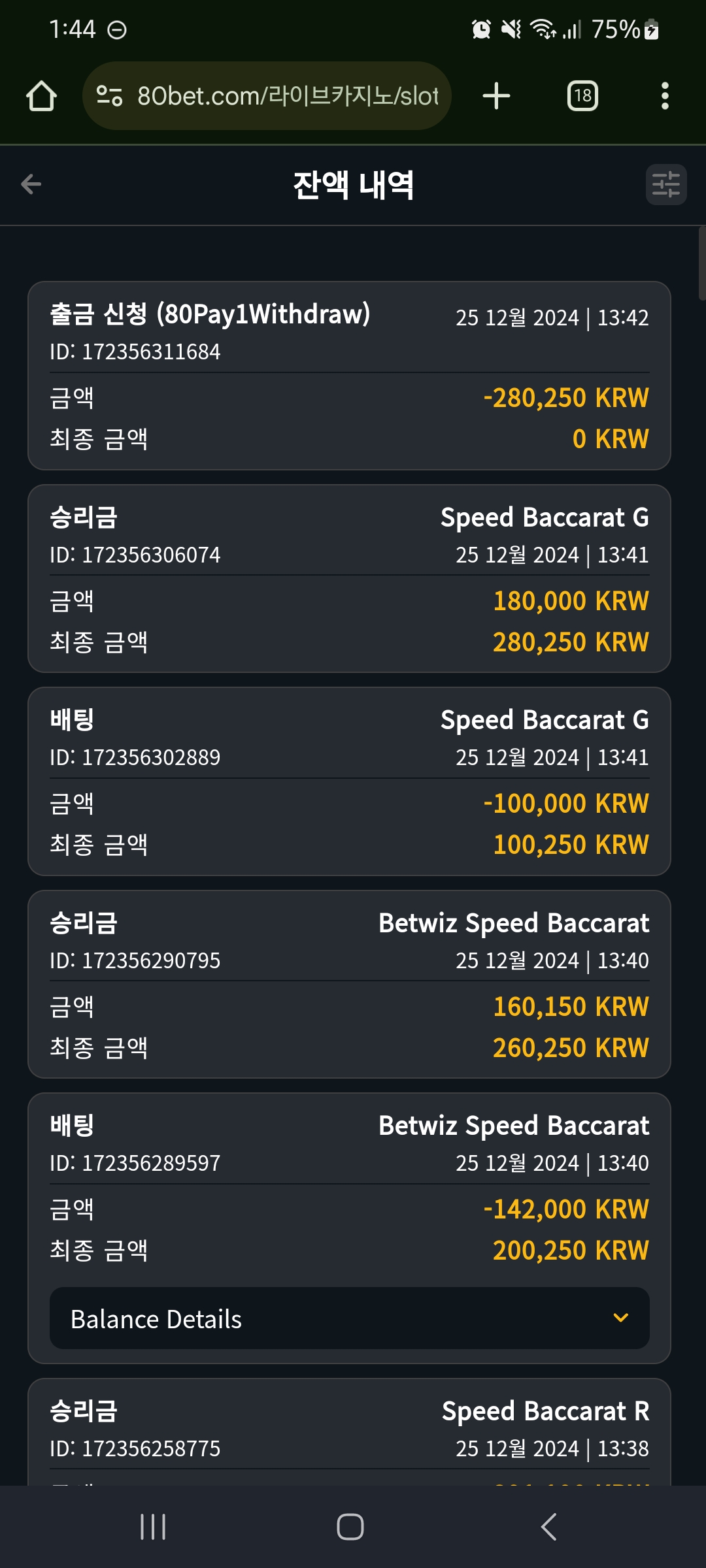This screenshot has width=706, height=1568.
Task: Open the browser overflow menu
Action: point(665,96)
